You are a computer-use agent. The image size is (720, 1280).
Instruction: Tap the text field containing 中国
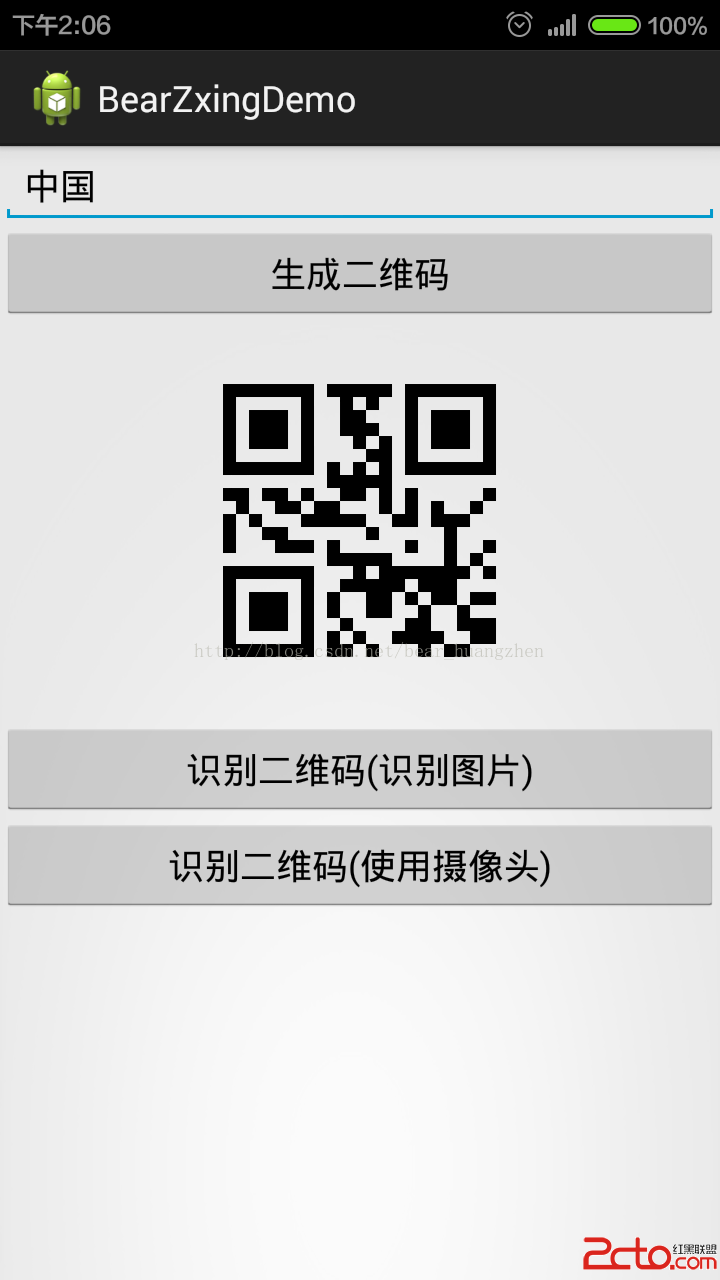click(x=360, y=187)
